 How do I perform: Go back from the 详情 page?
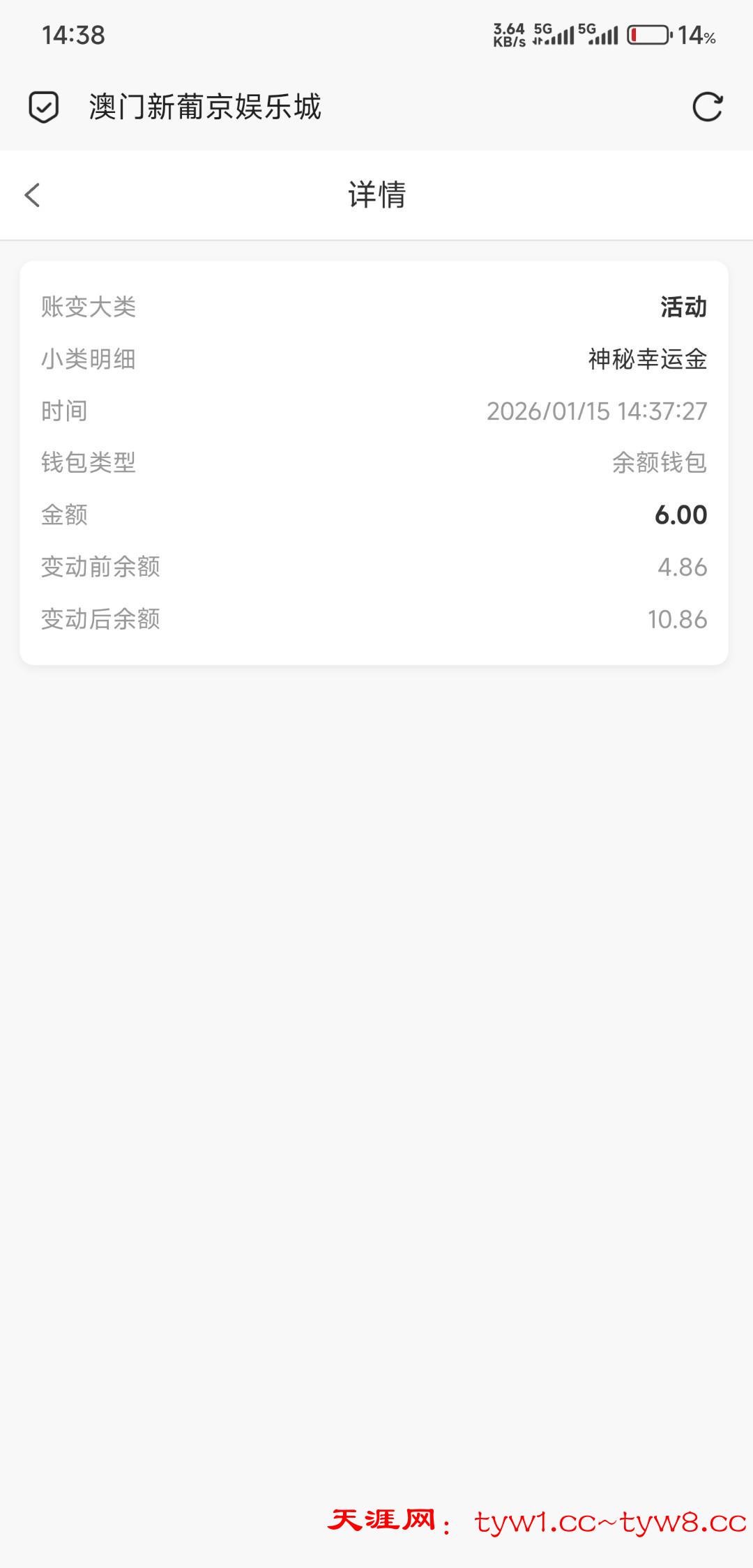click(x=33, y=195)
